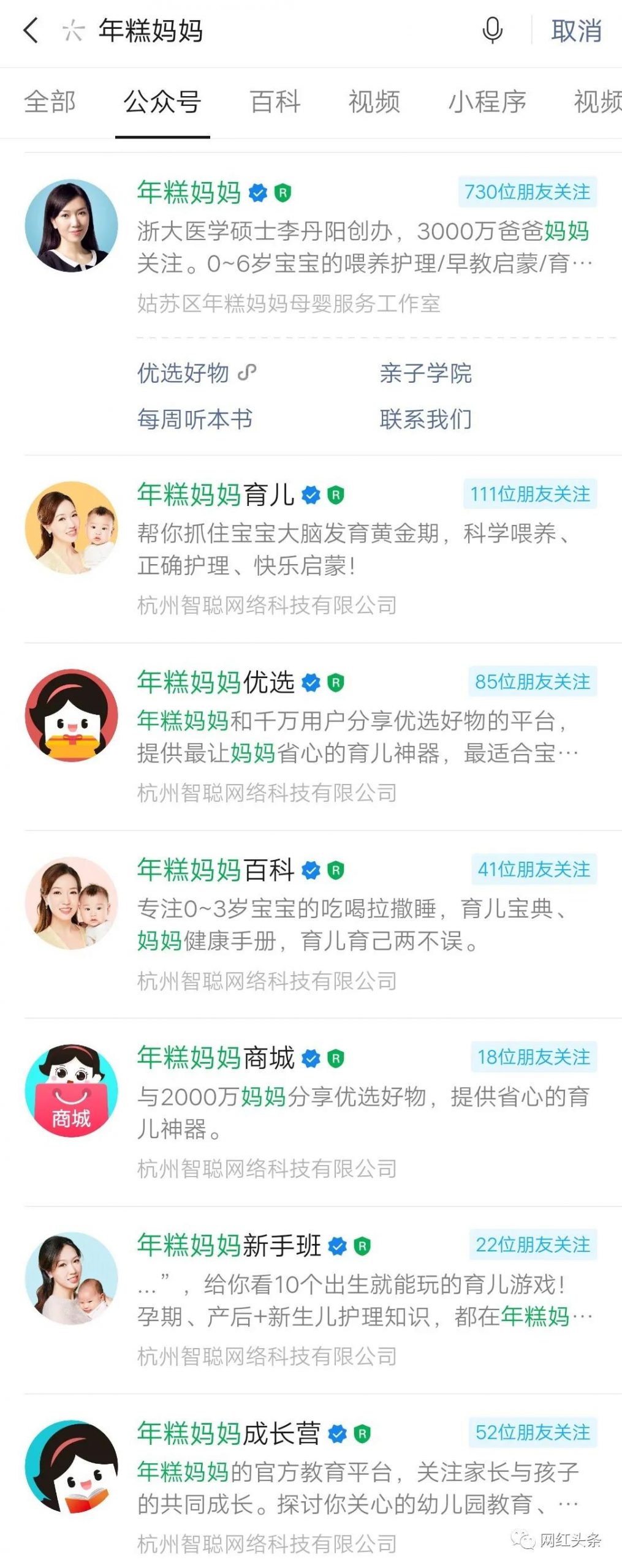
Task: Open the 小程序 tab
Action: click(487, 102)
